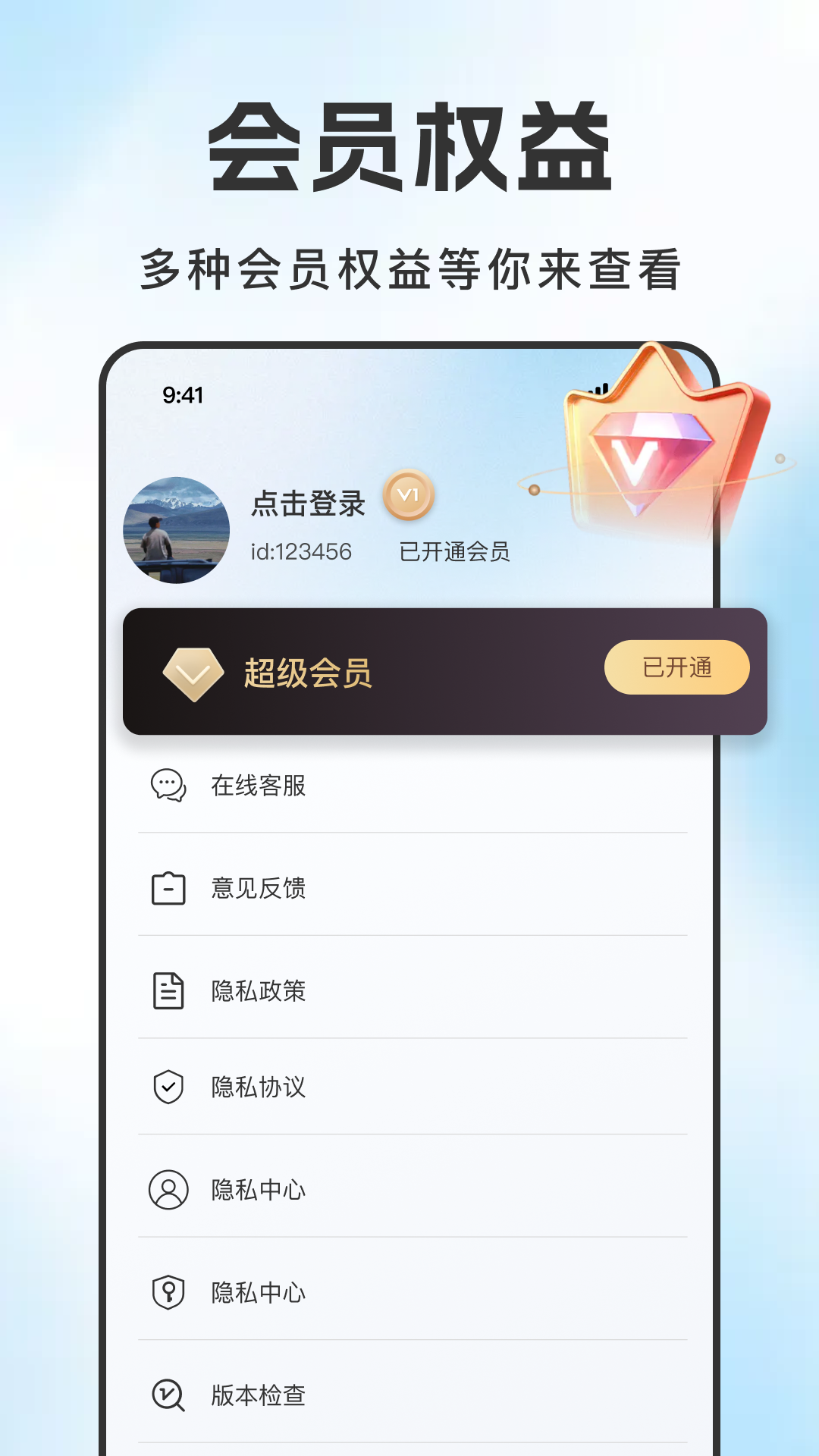The height and width of the screenshot is (1456, 819).
Task: Tap the user profile avatar photo
Action: pyautogui.click(x=176, y=529)
